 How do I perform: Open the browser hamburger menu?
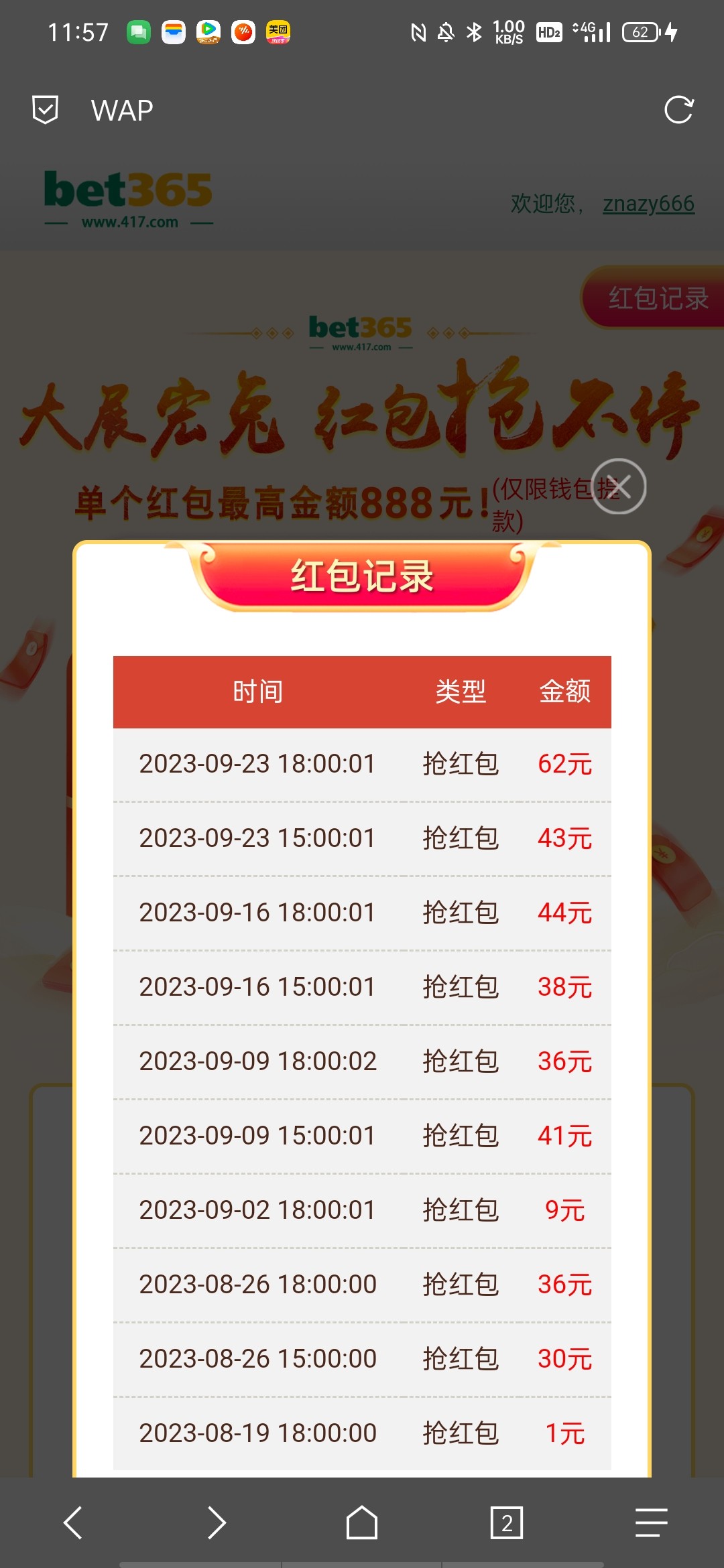[x=651, y=1522]
